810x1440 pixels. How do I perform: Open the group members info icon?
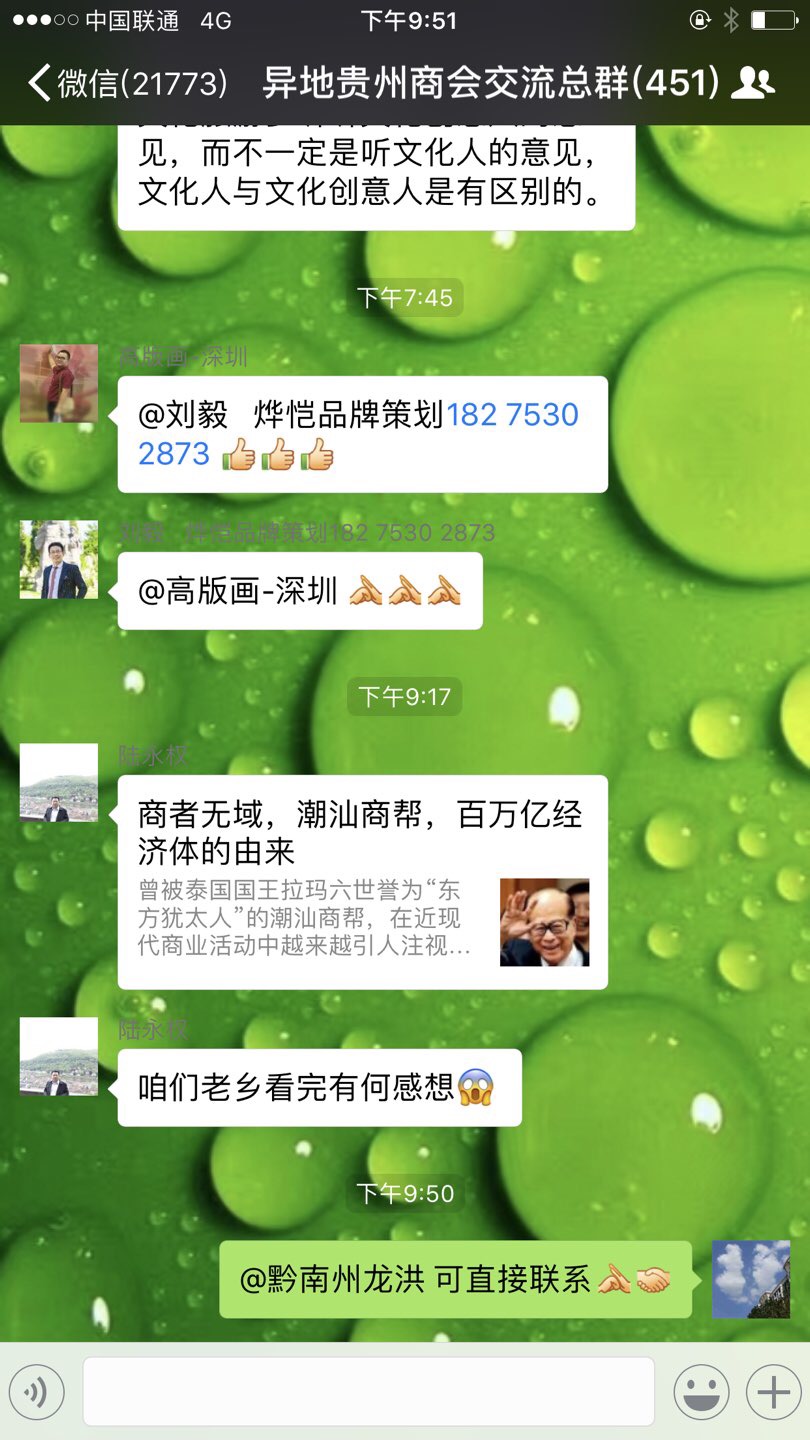pyautogui.click(x=752, y=83)
